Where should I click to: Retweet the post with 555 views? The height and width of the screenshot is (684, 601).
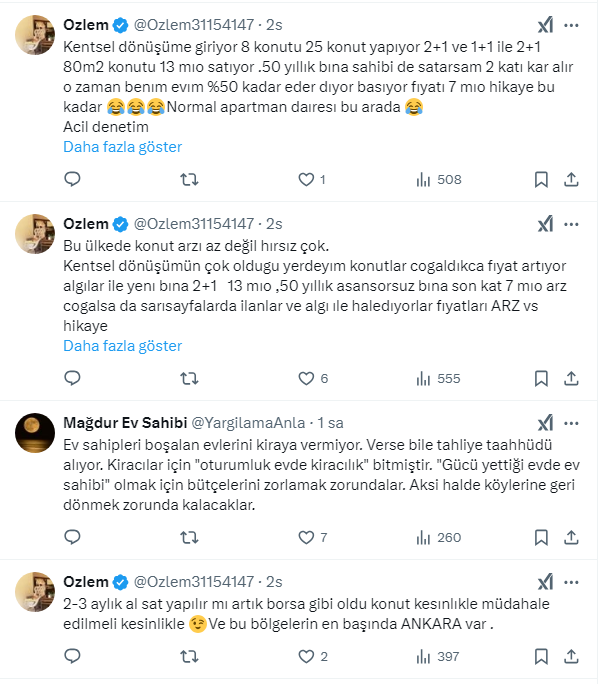coord(188,379)
